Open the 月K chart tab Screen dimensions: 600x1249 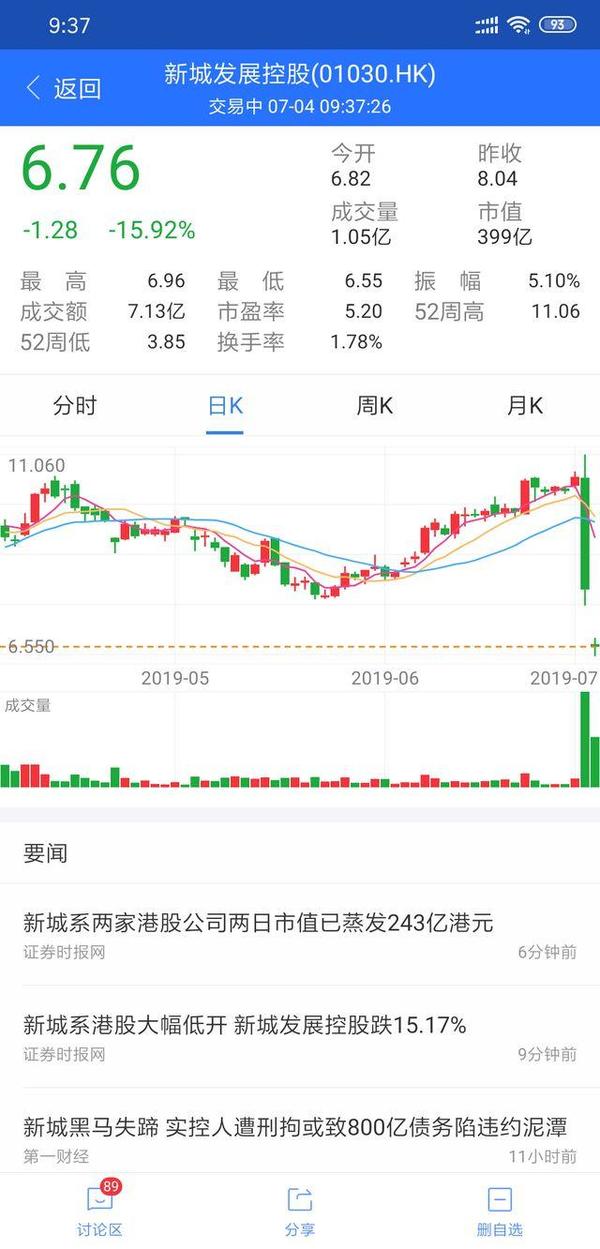pos(525,406)
